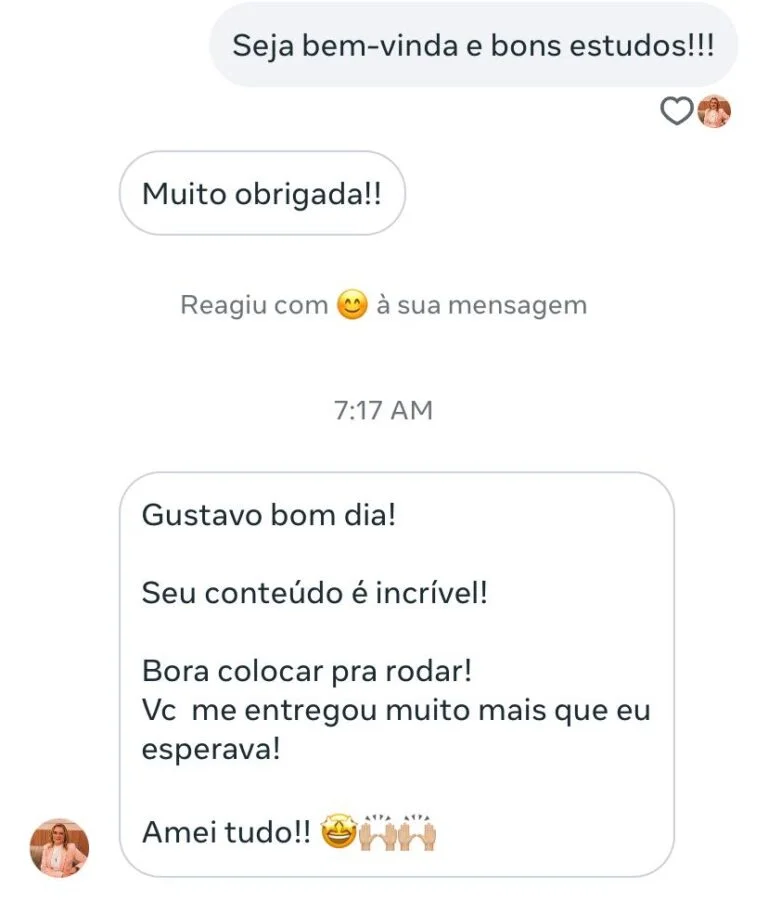Image resolution: width=768 pixels, height=900 pixels.
Task: Tap the heart reaction under the welcome message
Action: click(x=677, y=112)
